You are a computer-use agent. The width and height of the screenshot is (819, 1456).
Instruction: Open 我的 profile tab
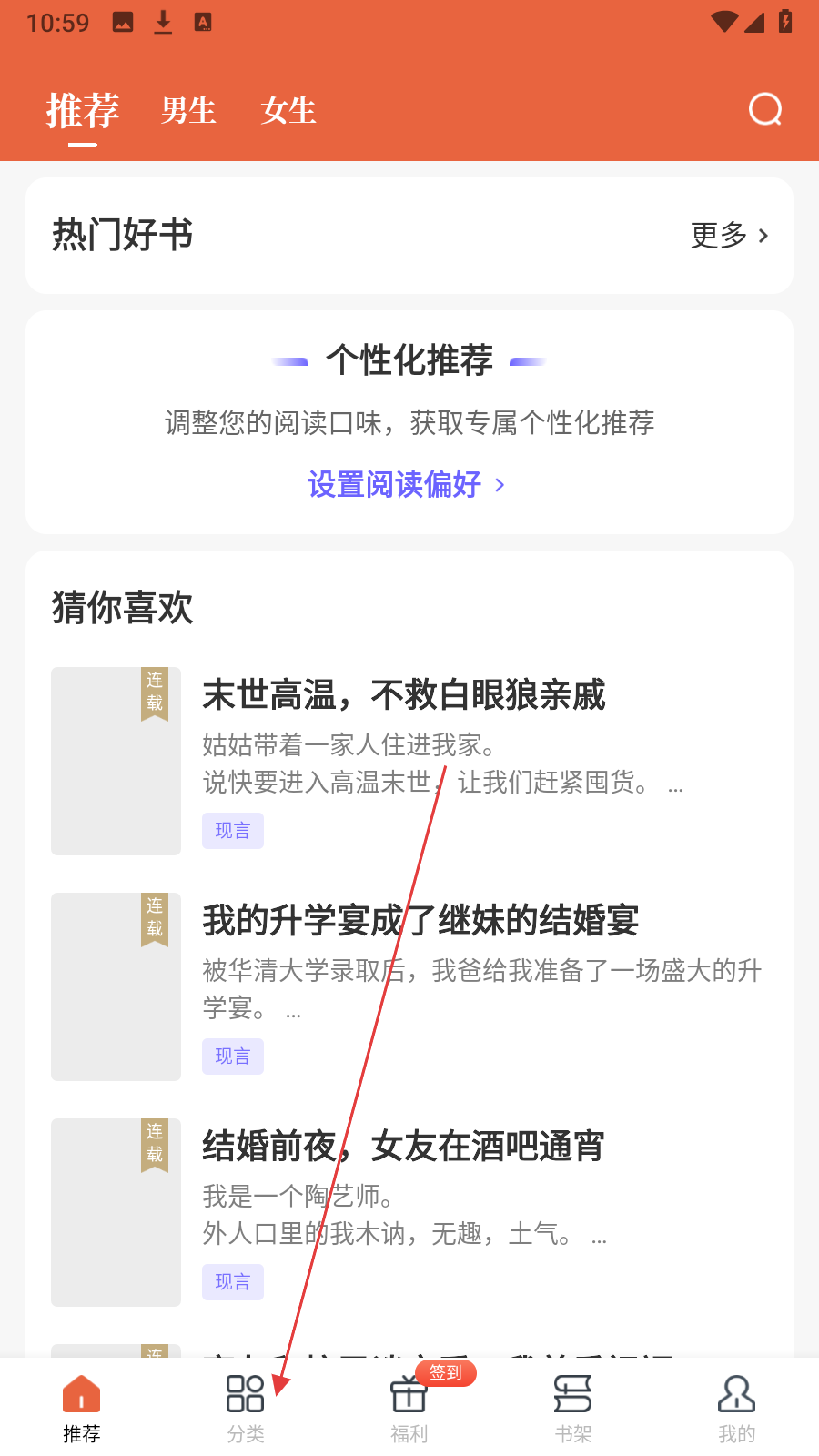pos(736,1409)
